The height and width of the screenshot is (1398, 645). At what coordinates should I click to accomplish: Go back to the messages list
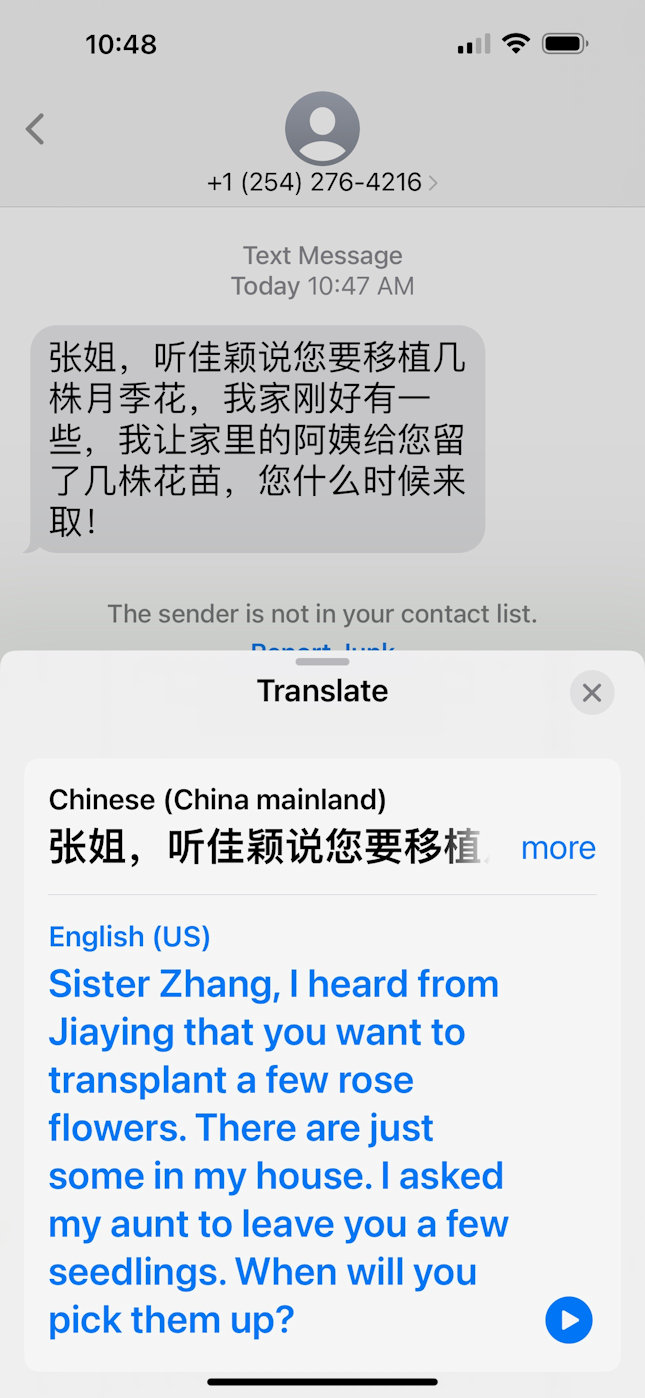click(36, 129)
